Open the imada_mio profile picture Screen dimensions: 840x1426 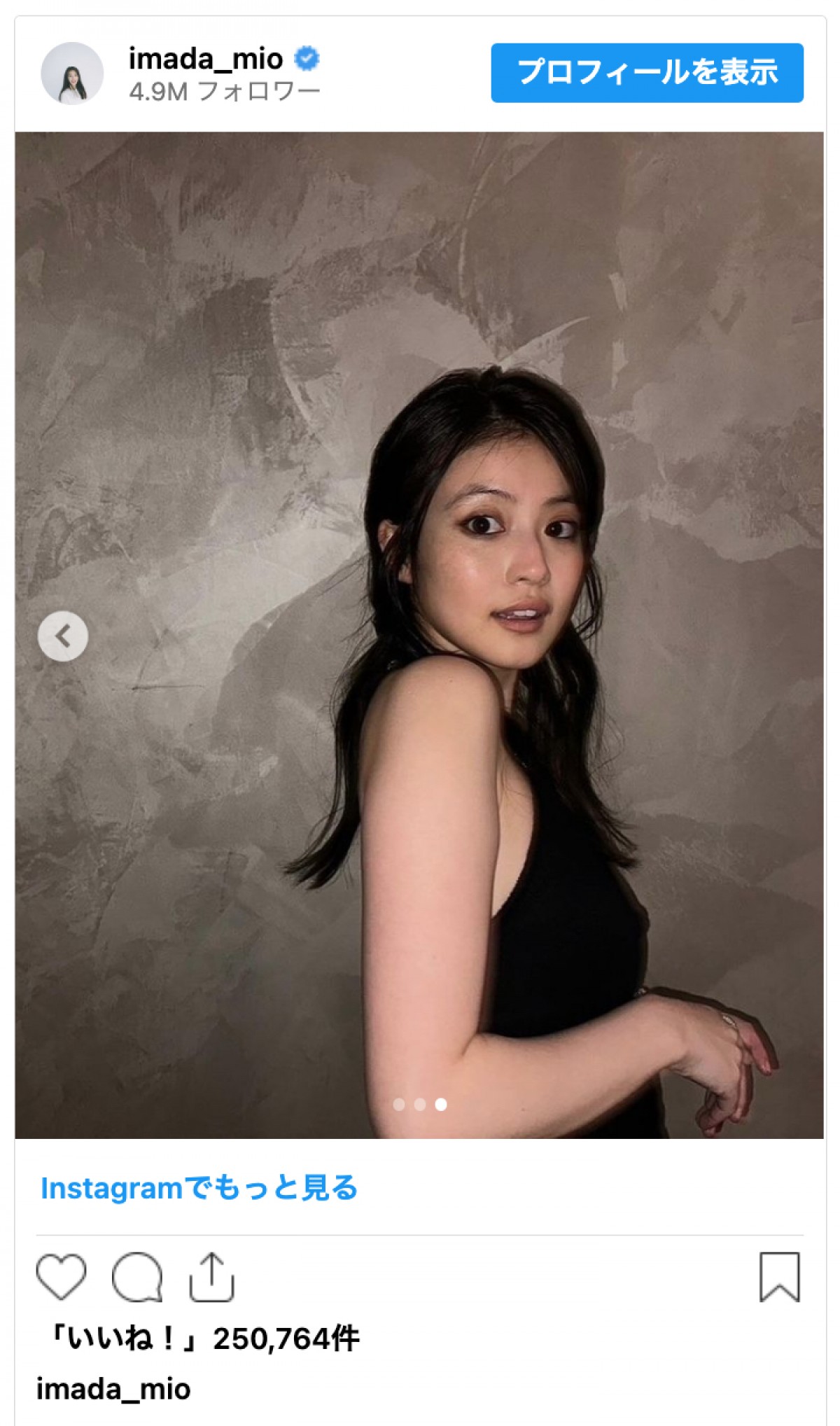click(x=72, y=74)
